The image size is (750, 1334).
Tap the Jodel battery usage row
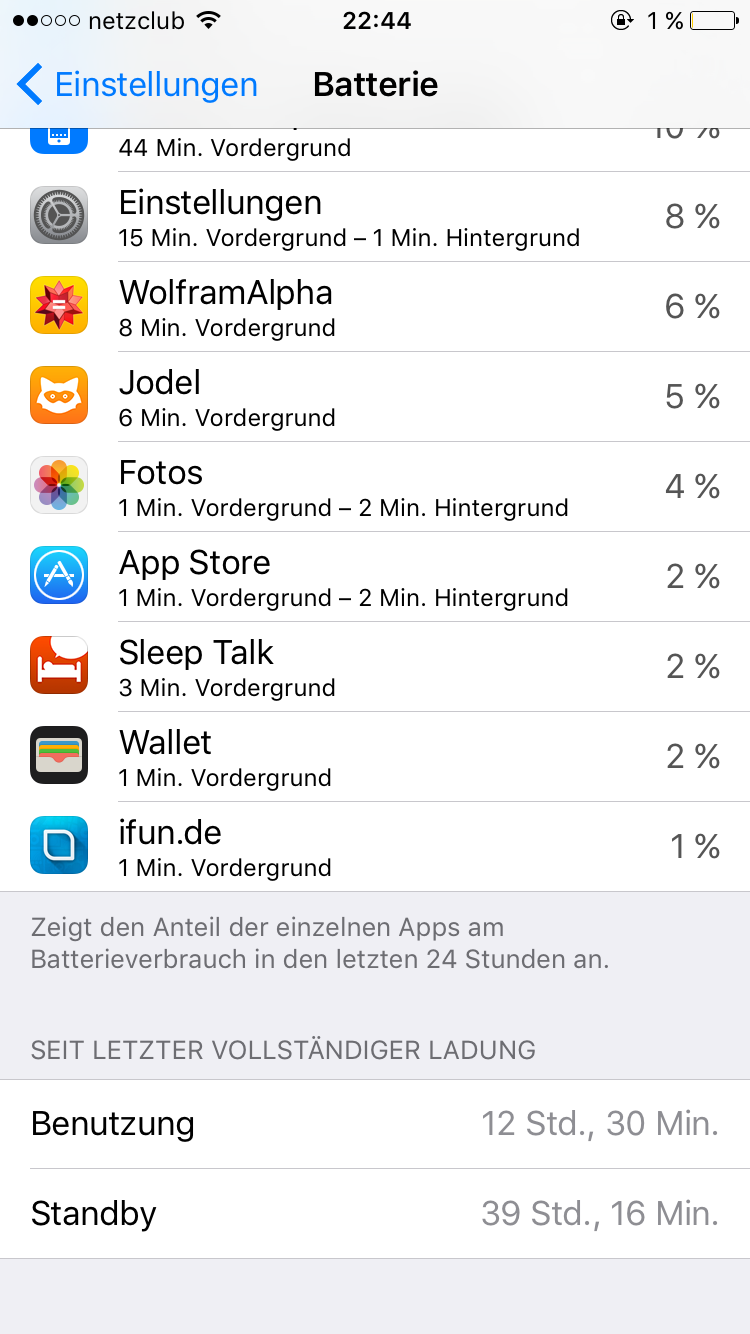(375, 397)
